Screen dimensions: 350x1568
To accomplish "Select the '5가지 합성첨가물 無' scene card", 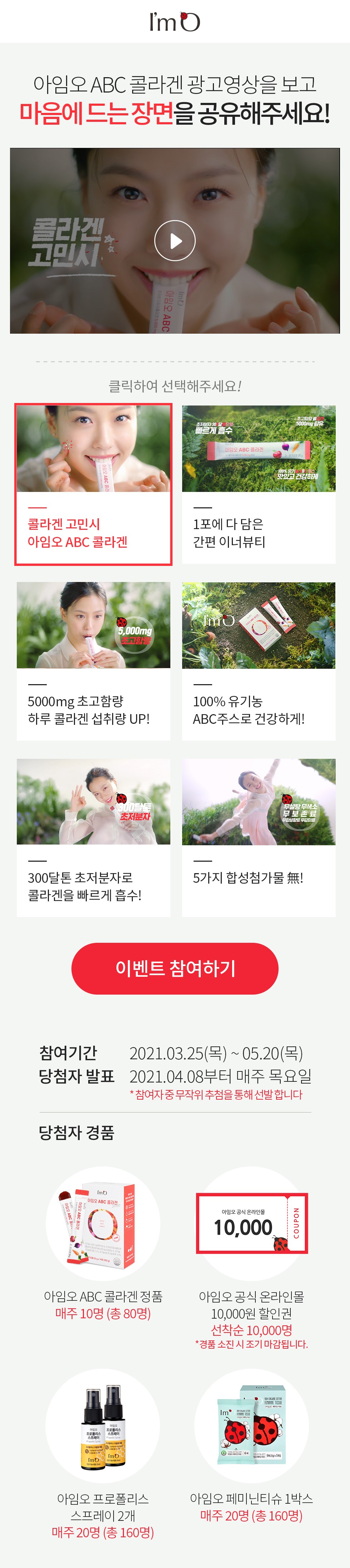I will (x=259, y=837).
